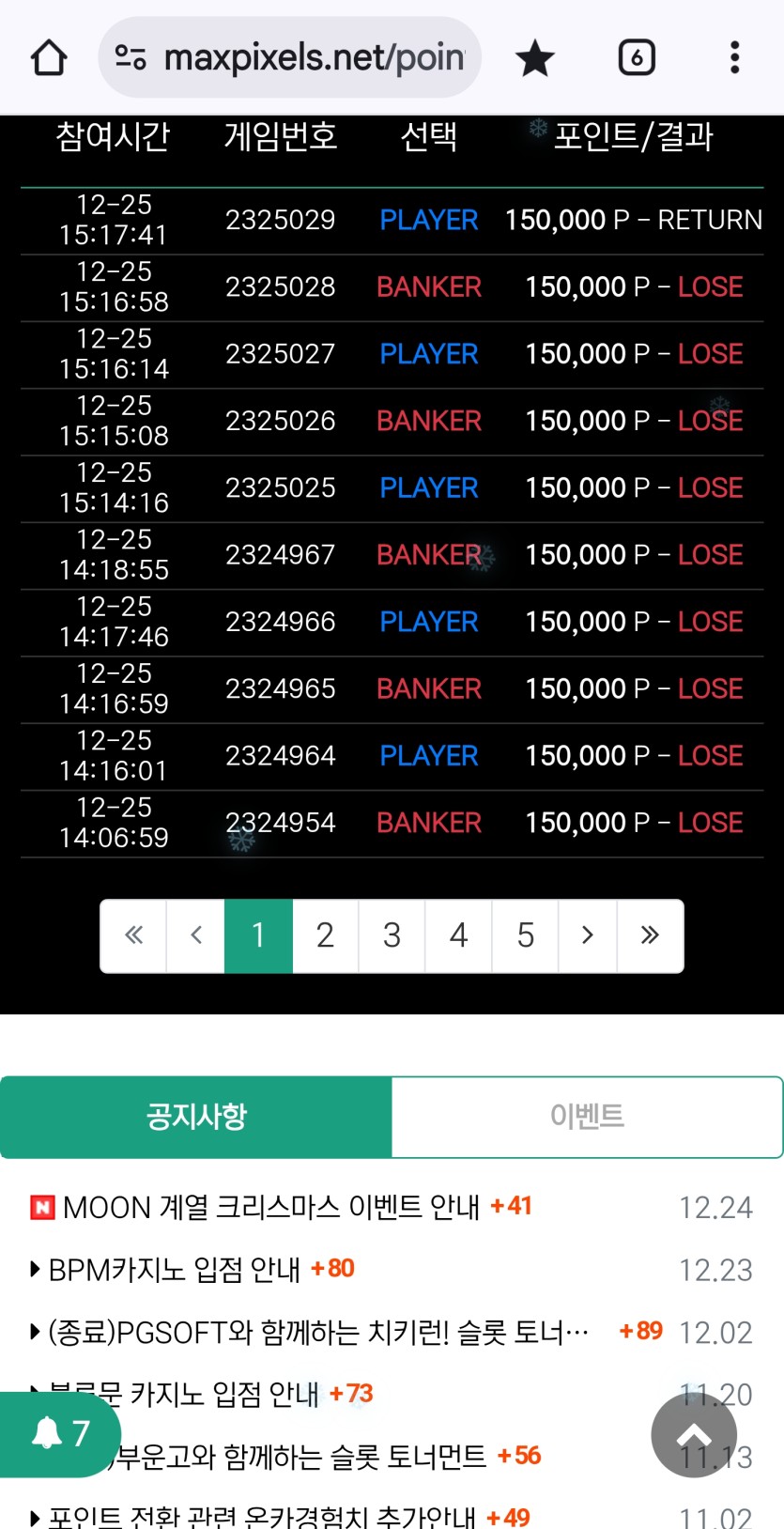This screenshot has width=784, height=1529.
Task: Skip to last page with double arrow
Action: point(650,935)
